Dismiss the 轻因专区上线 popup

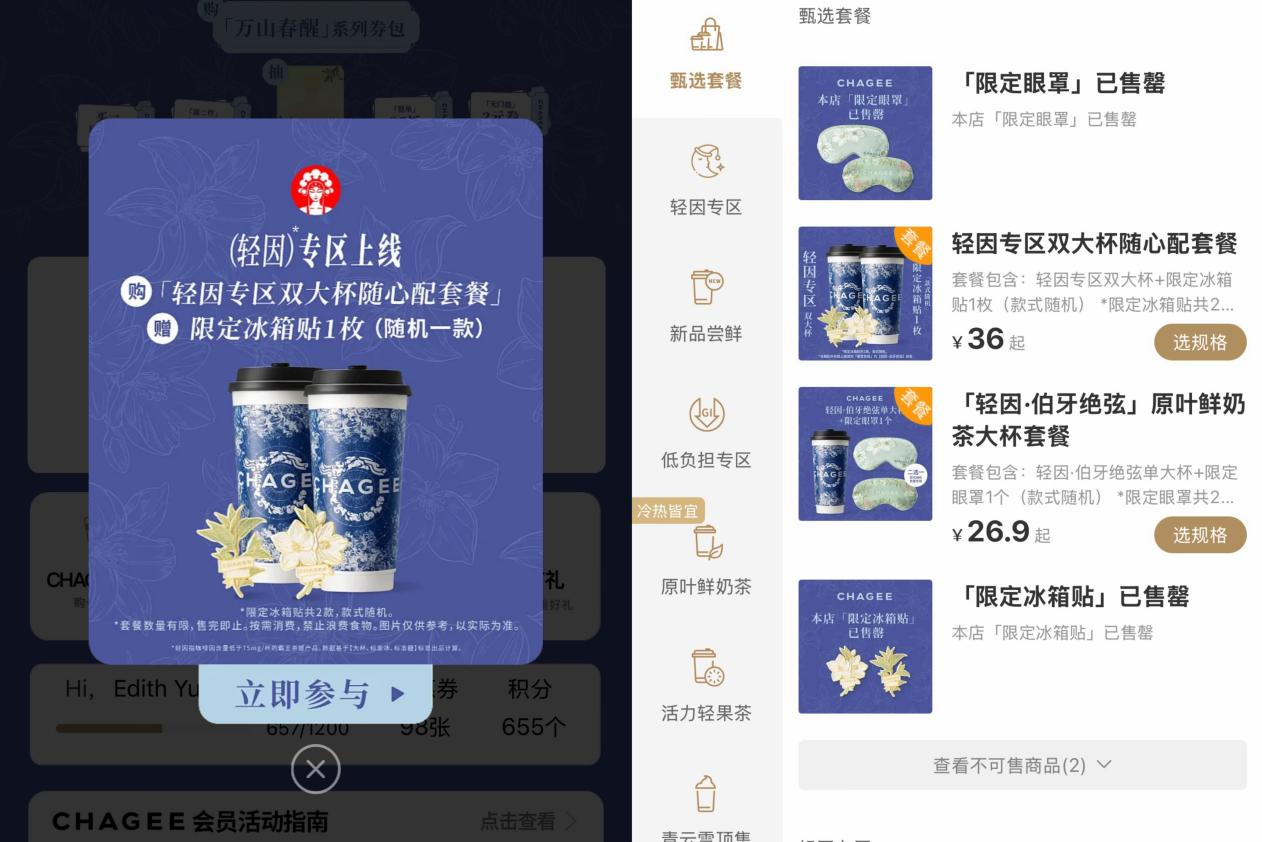tap(316, 769)
